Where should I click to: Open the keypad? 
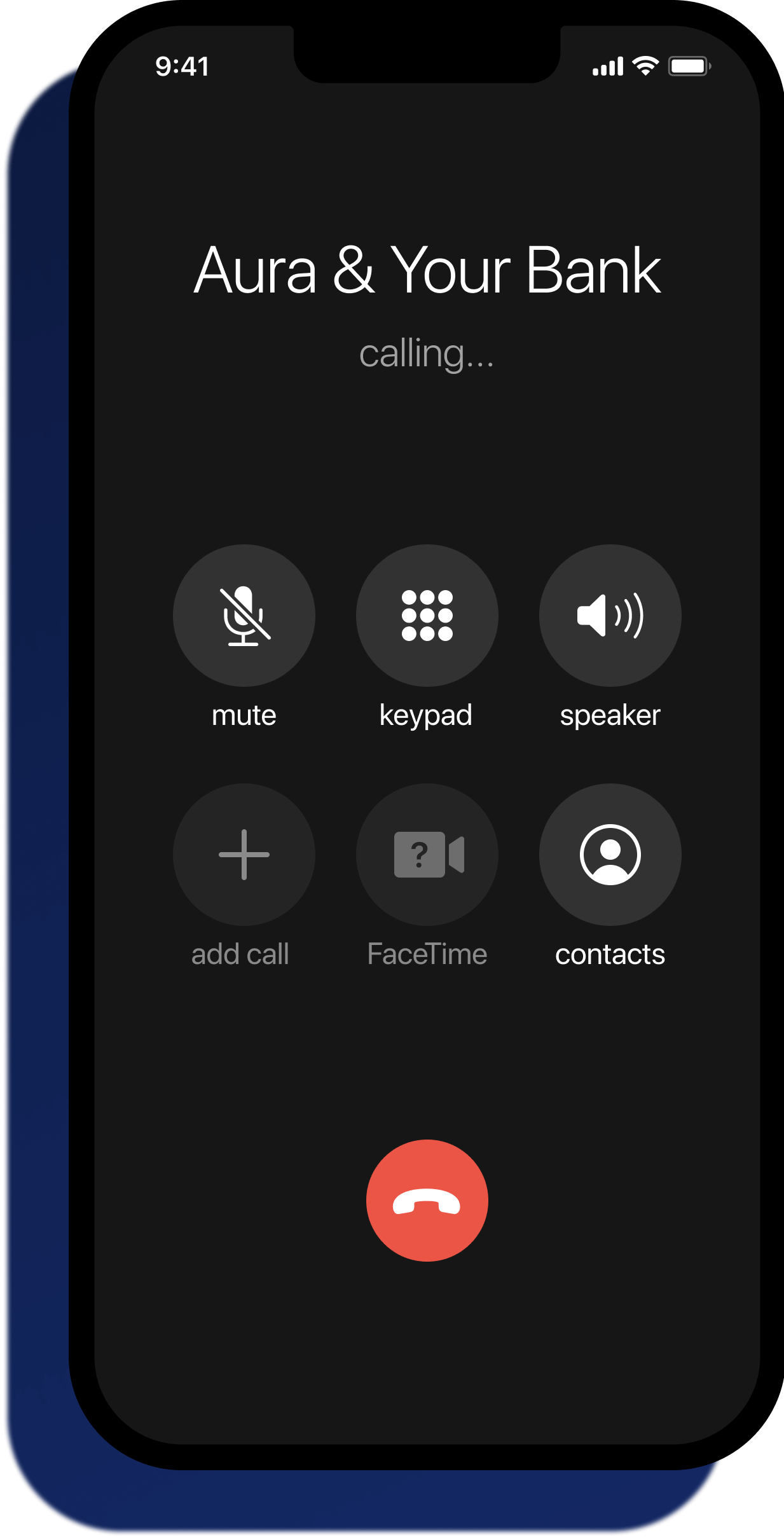[427, 616]
